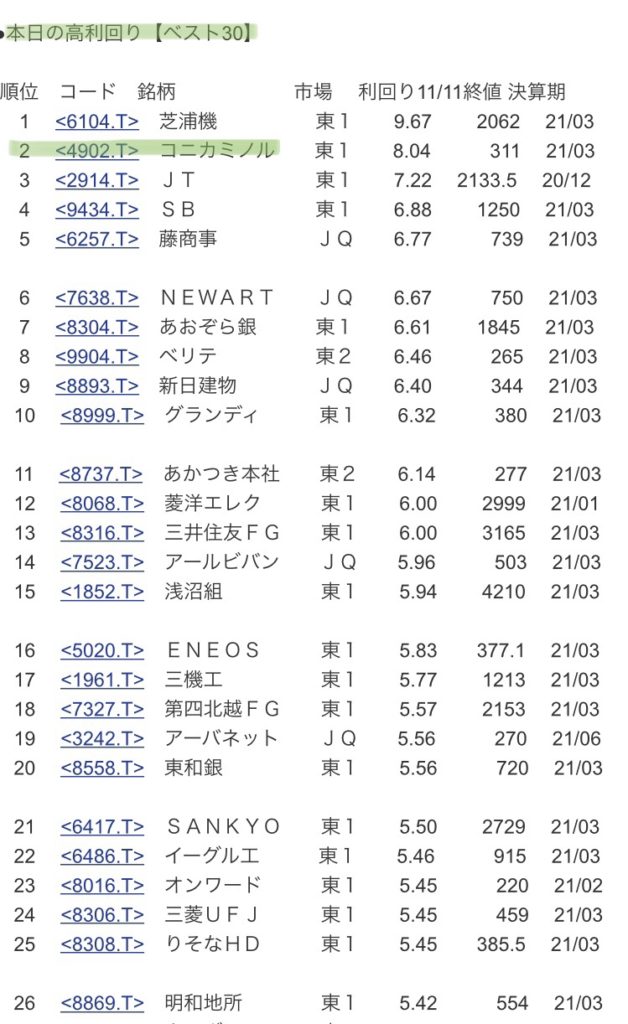Open the 5020.T link for ENEOS

(x=102, y=650)
